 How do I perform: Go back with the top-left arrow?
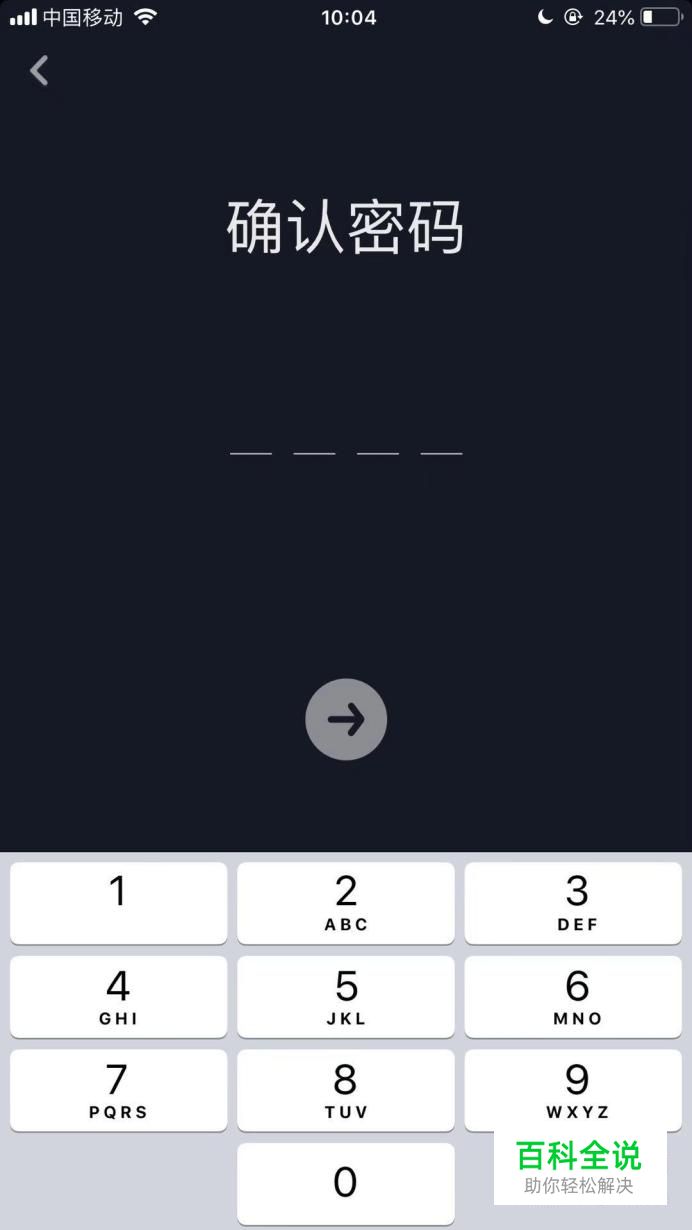(x=39, y=71)
